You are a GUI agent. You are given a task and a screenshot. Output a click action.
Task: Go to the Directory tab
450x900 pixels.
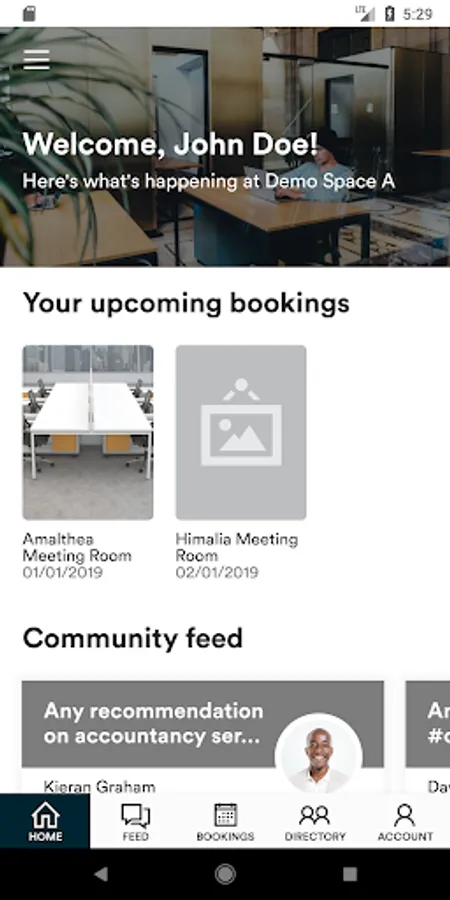point(315,821)
